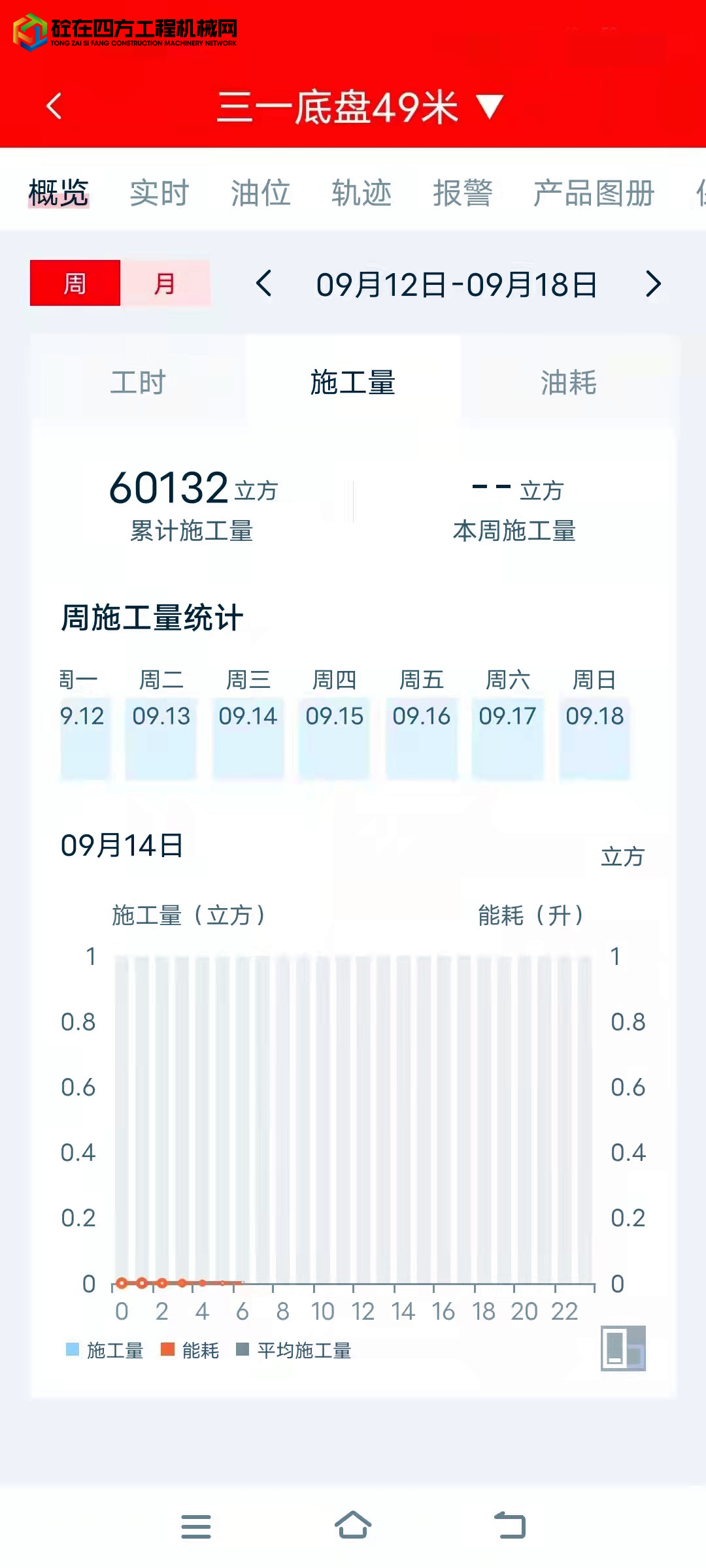
Task: Switch to the 实时 tab
Action: tap(159, 193)
